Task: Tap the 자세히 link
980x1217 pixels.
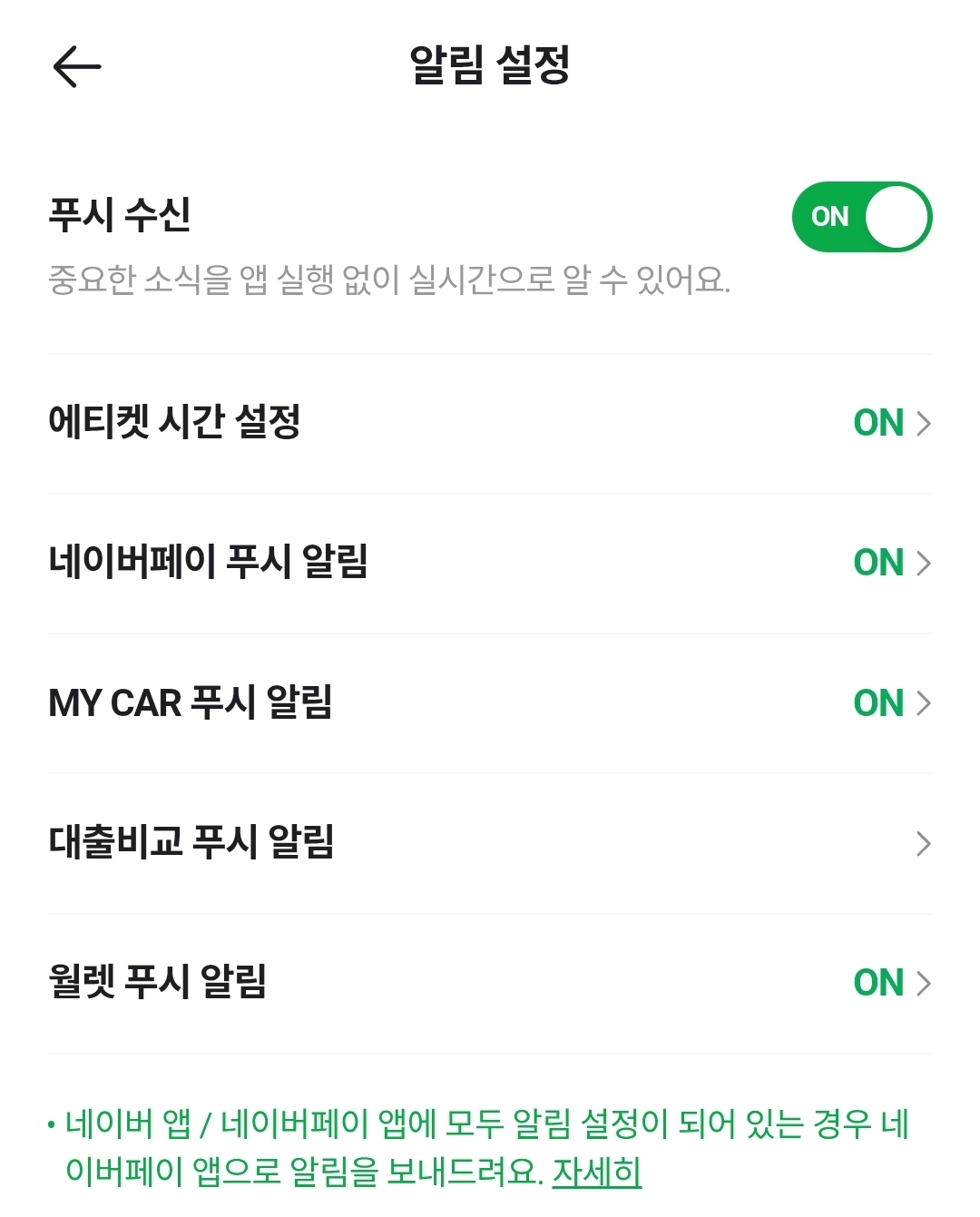Action: [x=596, y=1171]
